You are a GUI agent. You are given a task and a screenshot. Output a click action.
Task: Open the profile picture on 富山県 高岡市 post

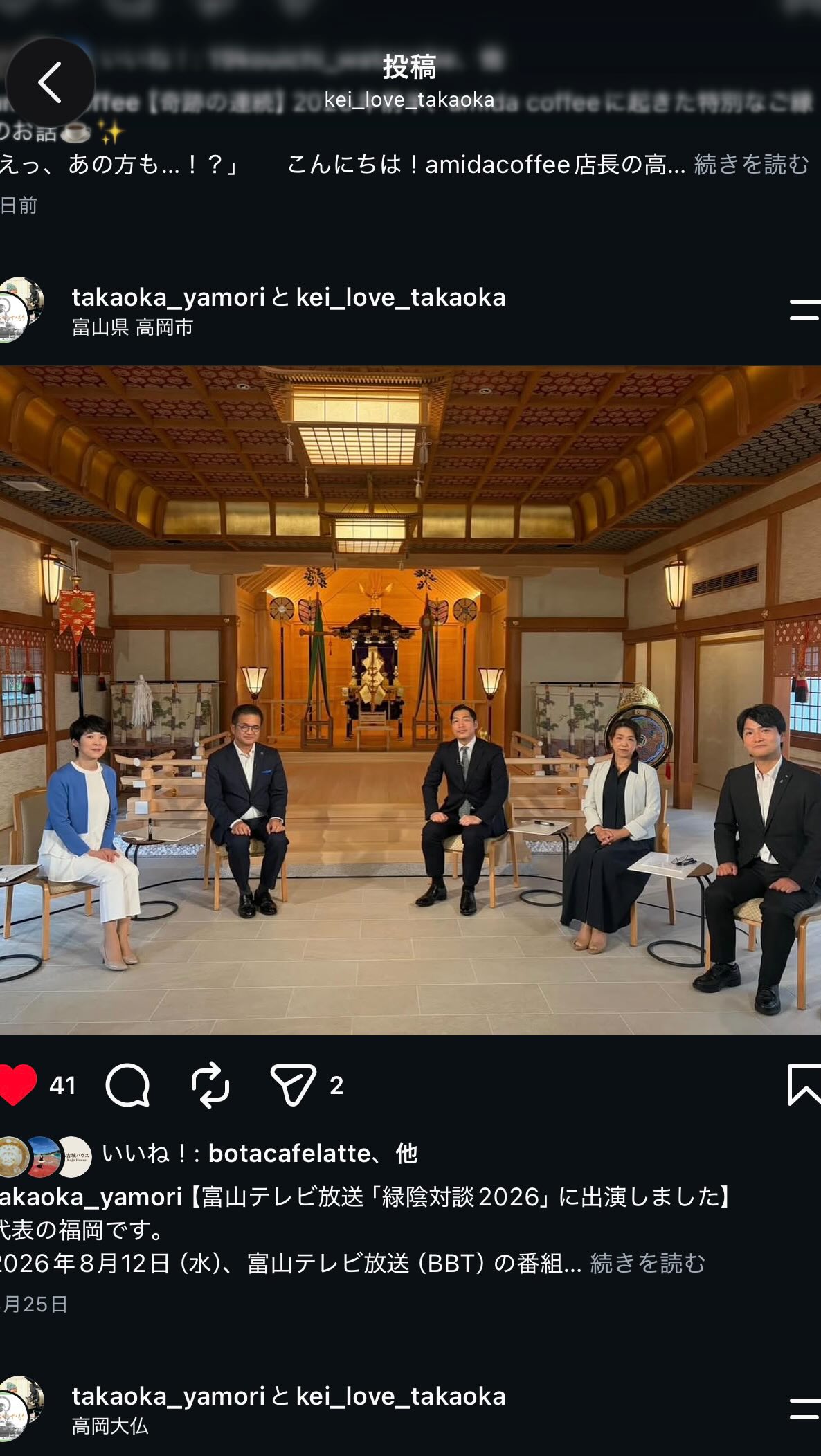(21, 309)
